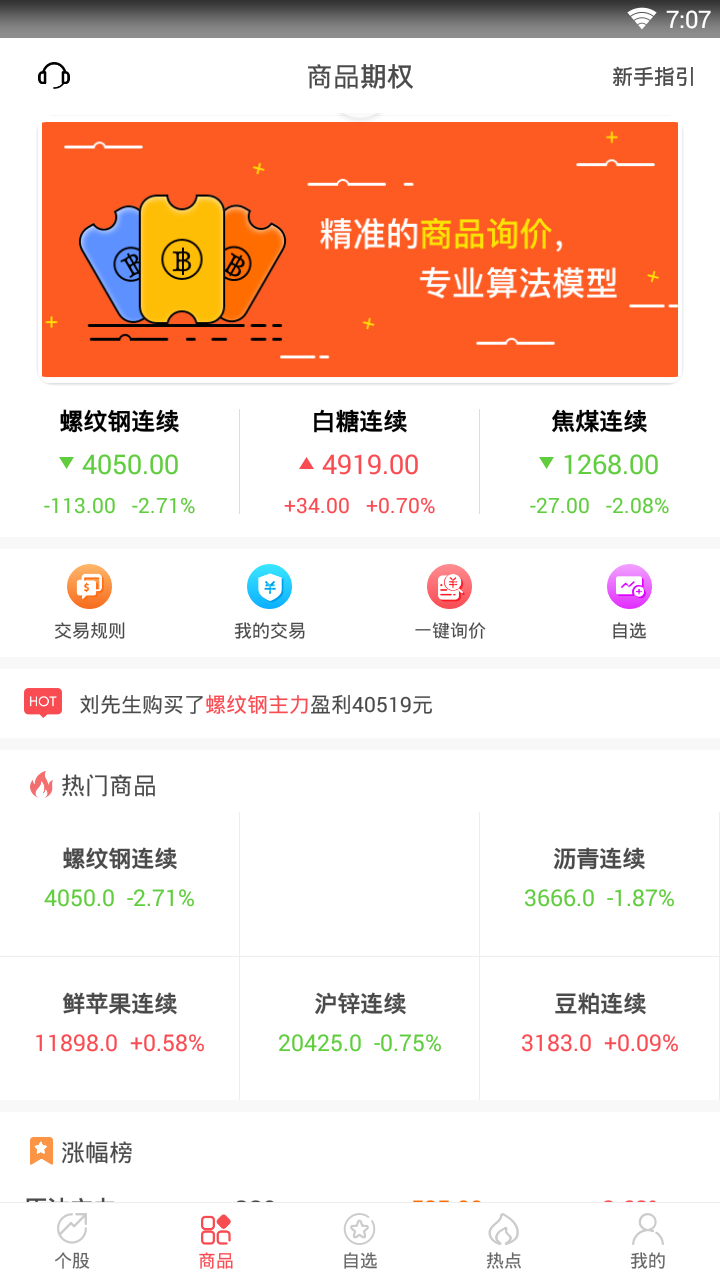
Task: View 白糖连续 quote at 4919.00
Action: (360, 464)
